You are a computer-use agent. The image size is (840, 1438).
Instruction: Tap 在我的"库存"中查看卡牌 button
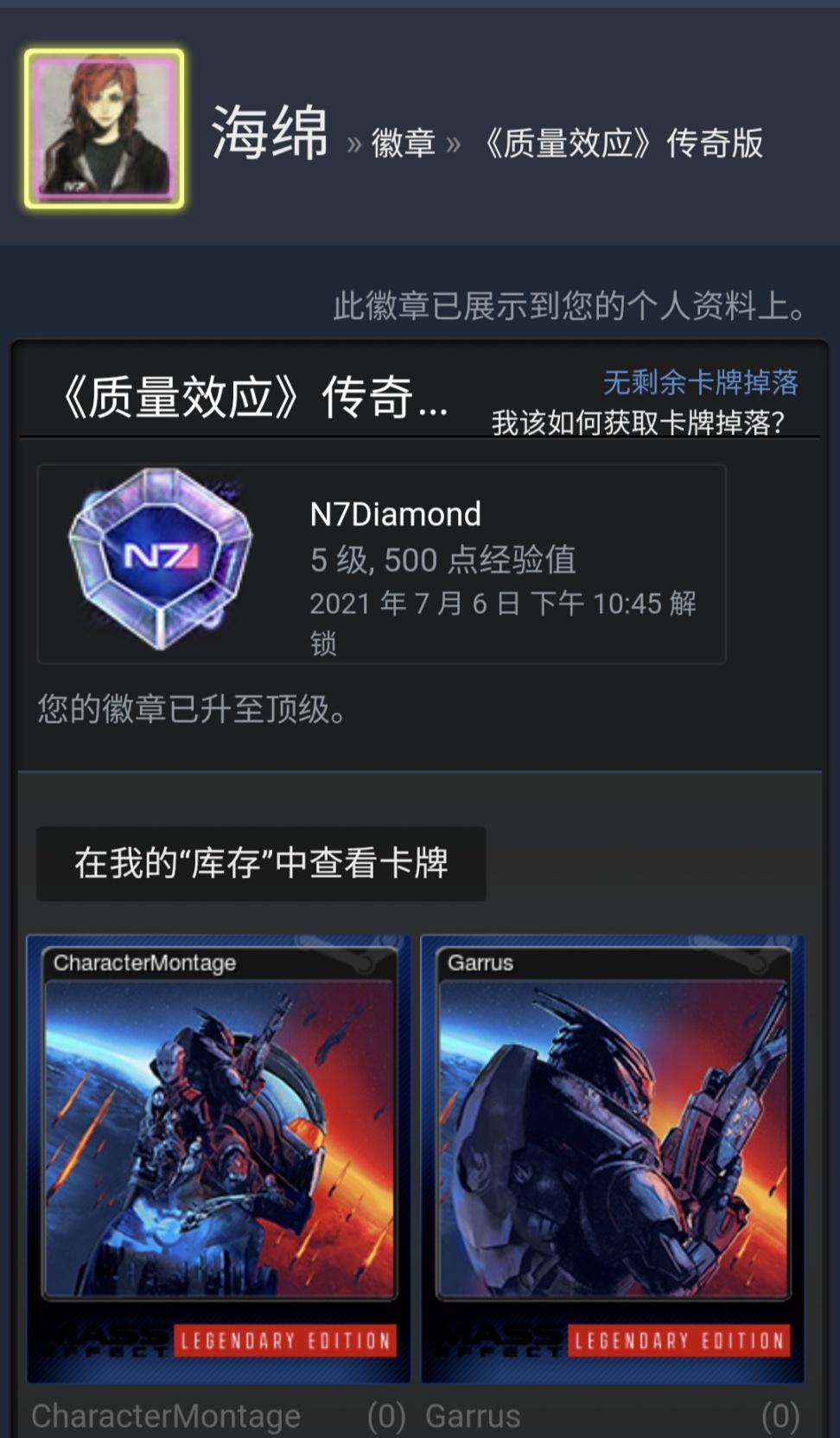click(x=261, y=863)
